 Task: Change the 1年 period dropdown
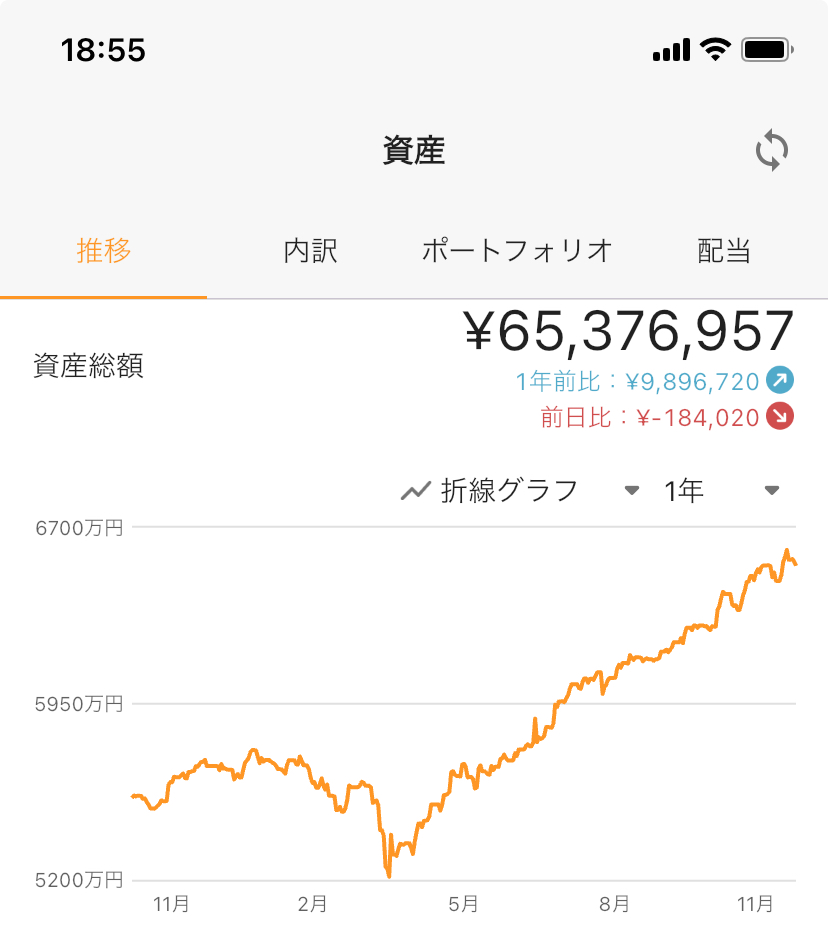[720, 490]
